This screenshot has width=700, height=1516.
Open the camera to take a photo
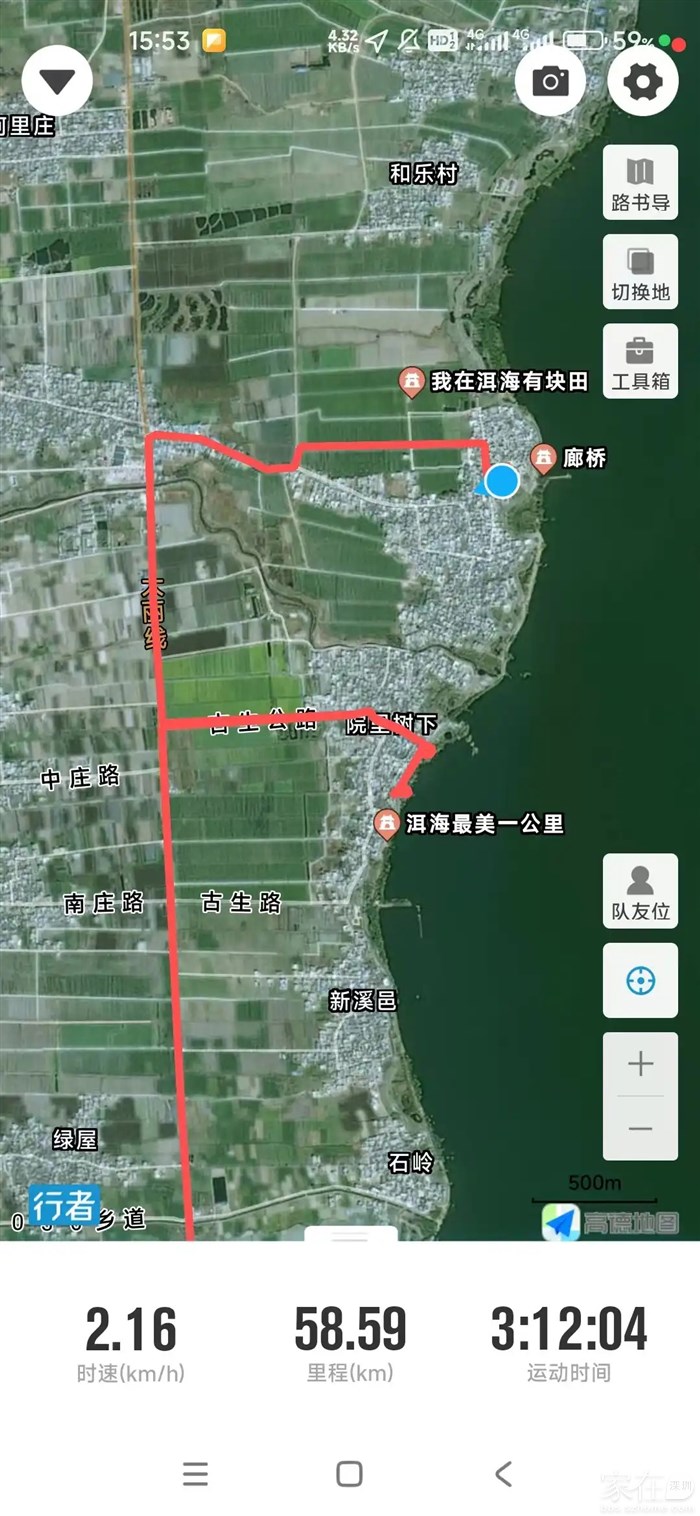pyautogui.click(x=550, y=81)
